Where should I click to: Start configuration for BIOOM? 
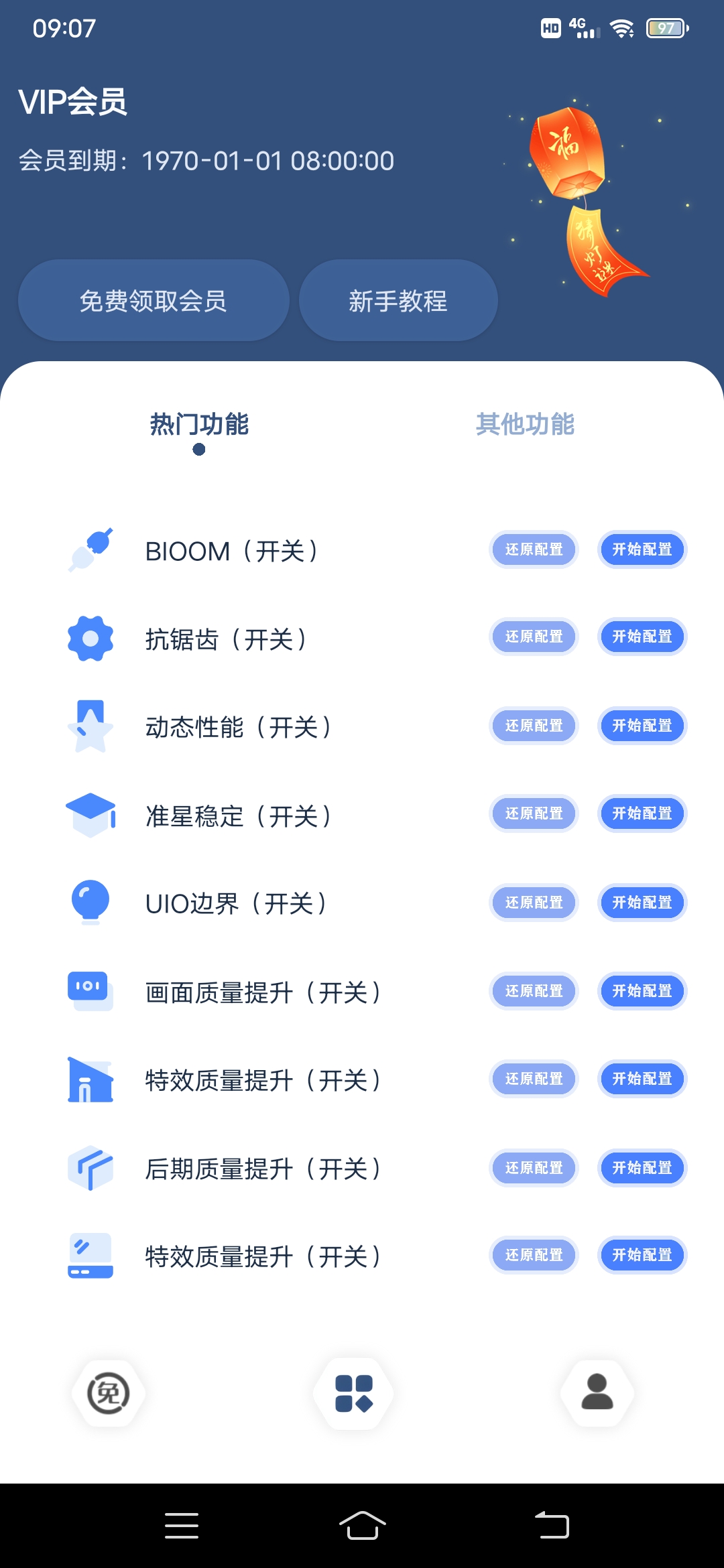click(642, 549)
